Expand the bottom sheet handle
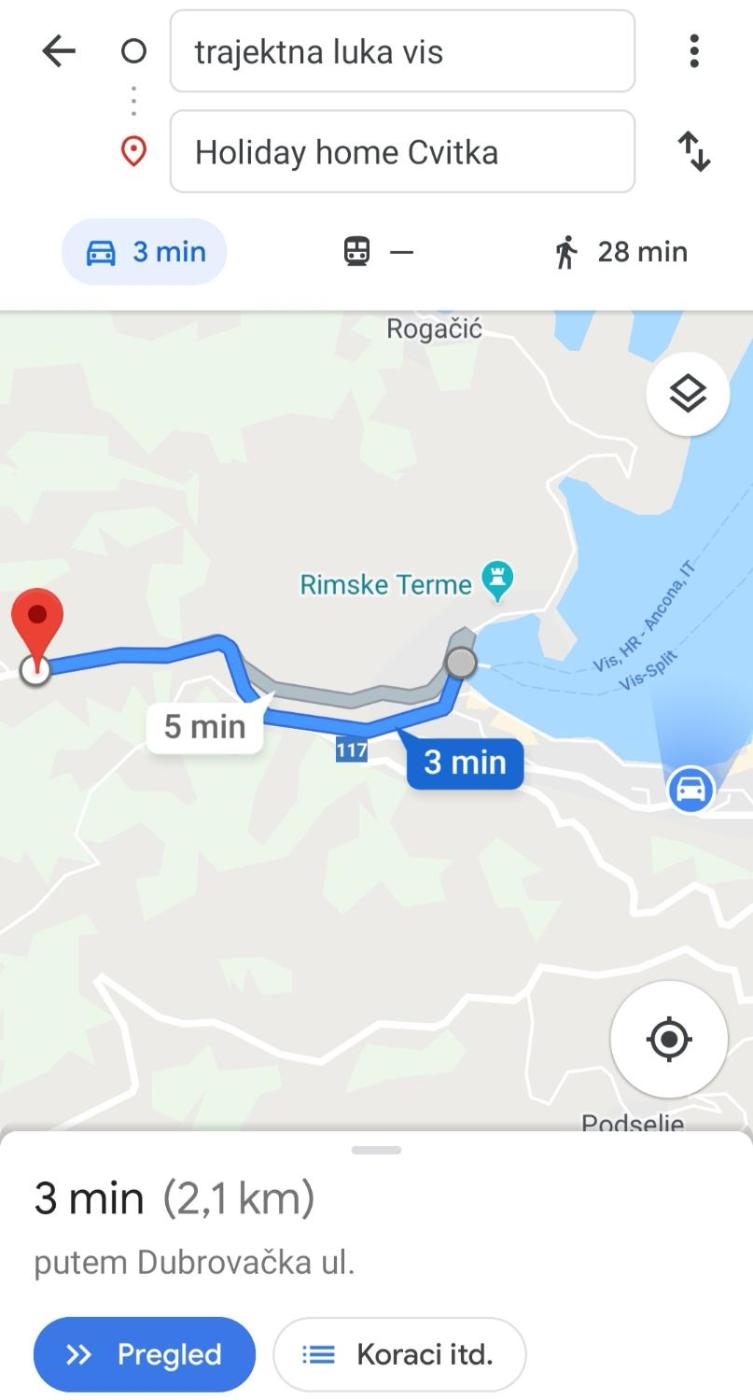Viewport: 753px width, 1400px height. (376, 1150)
